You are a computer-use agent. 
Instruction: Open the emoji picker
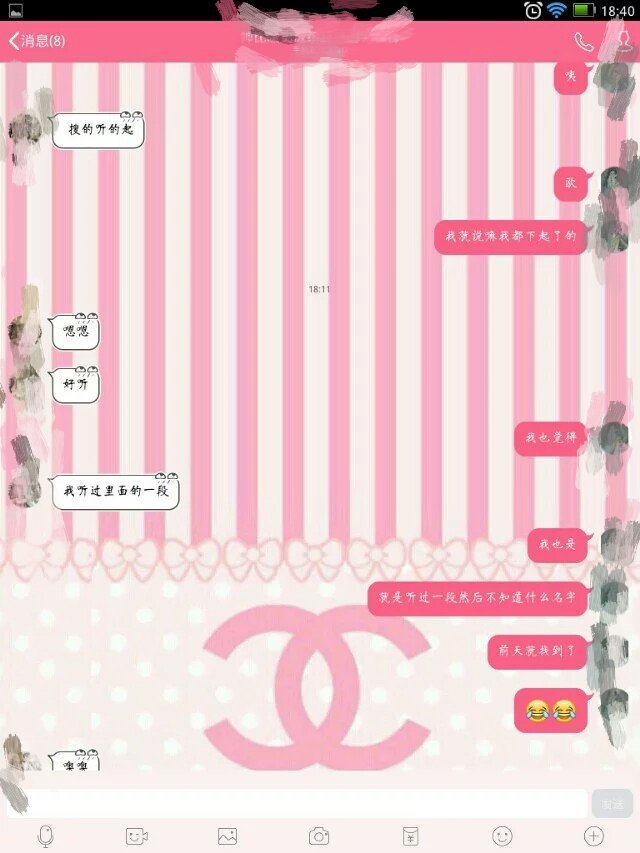pyautogui.click(x=502, y=836)
